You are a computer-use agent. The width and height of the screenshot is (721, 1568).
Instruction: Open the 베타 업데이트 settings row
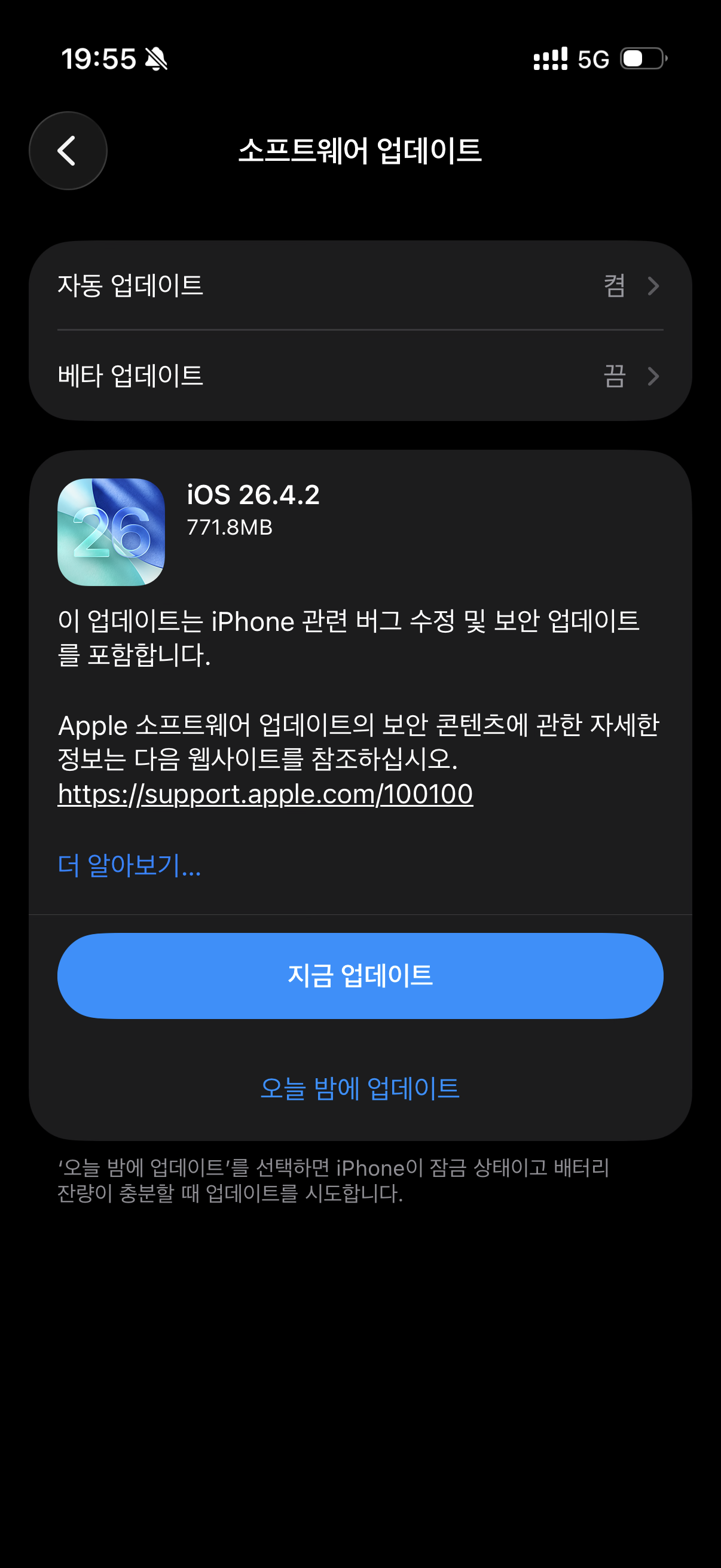coord(359,376)
